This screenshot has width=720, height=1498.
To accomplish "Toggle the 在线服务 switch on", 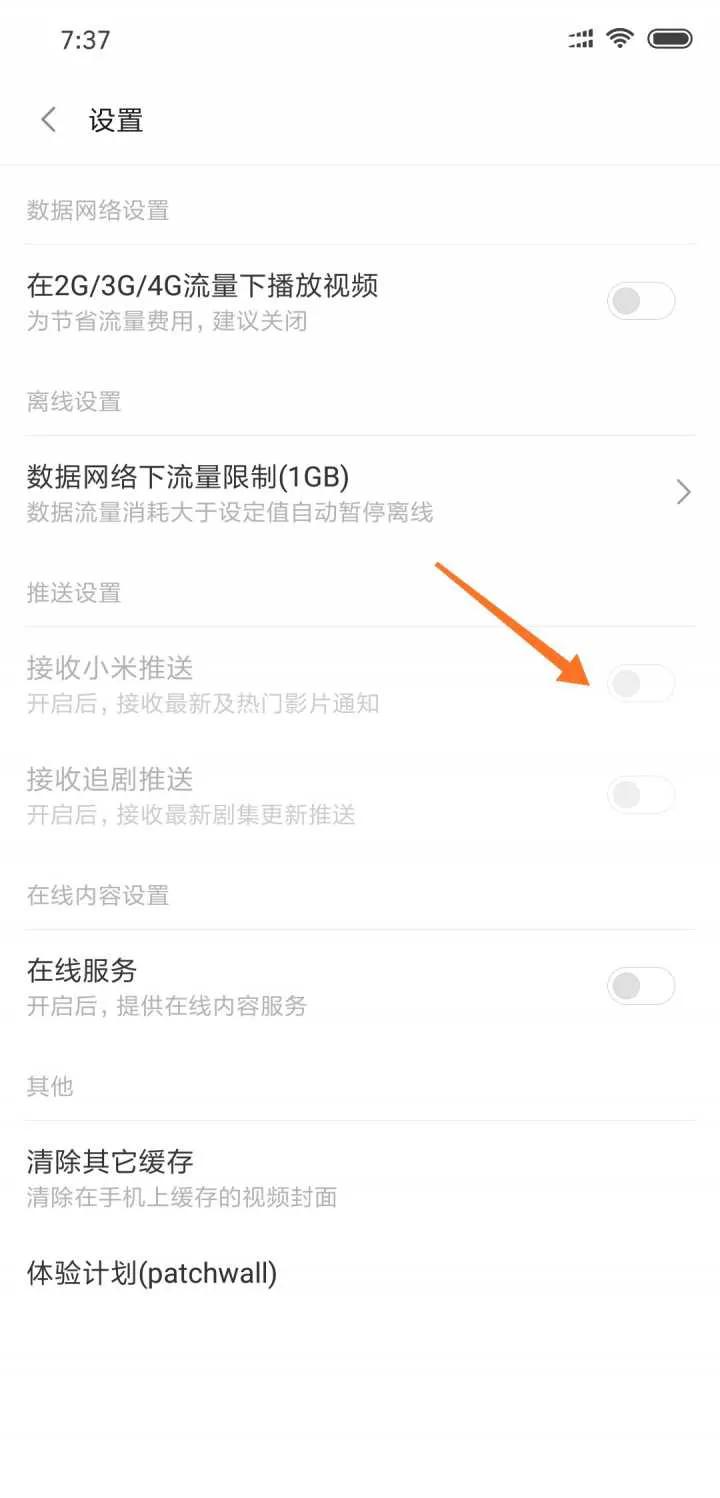I will tap(641, 986).
